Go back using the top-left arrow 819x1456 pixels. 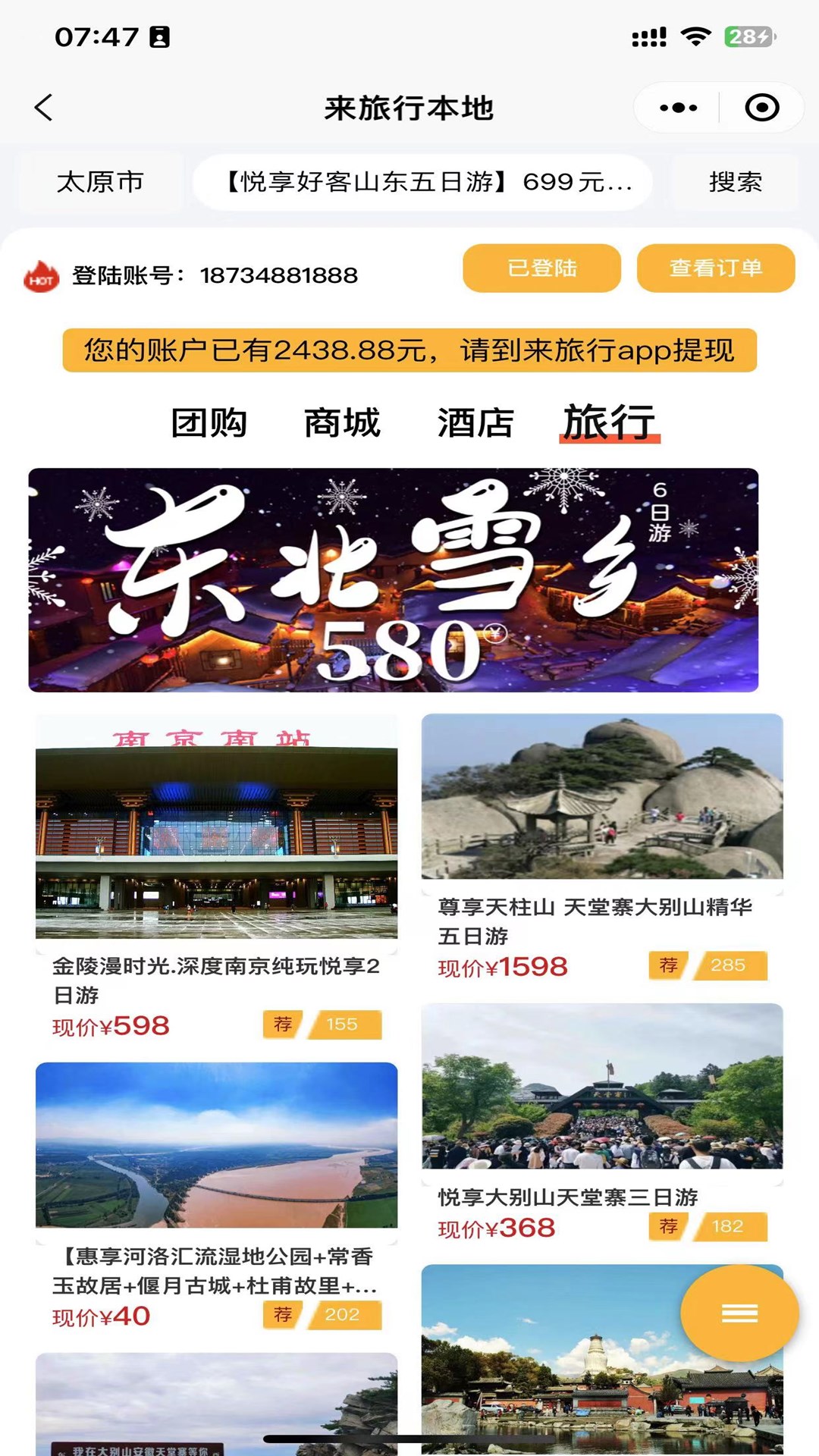coord(44,108)
